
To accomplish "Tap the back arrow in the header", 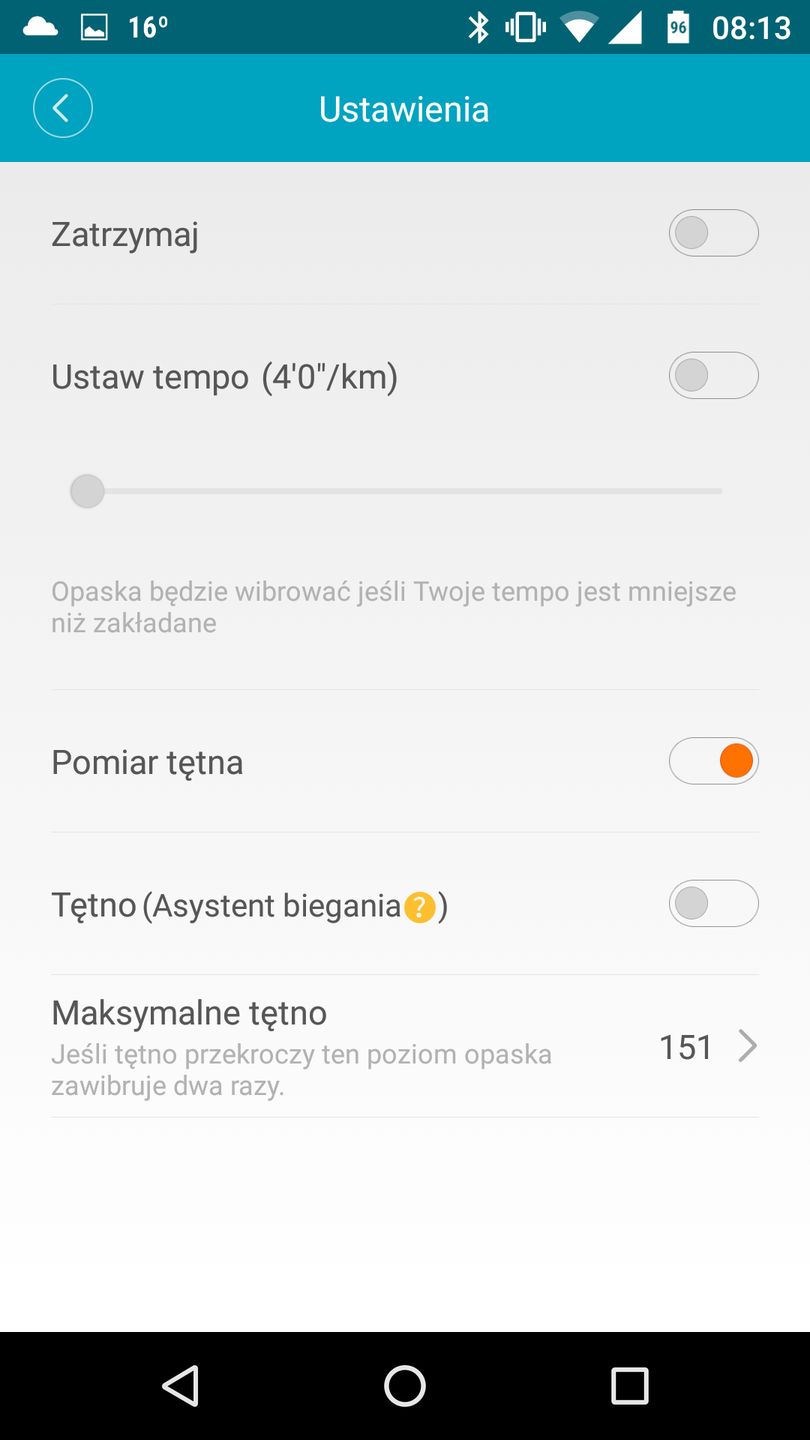I will [x=62, y=107].
